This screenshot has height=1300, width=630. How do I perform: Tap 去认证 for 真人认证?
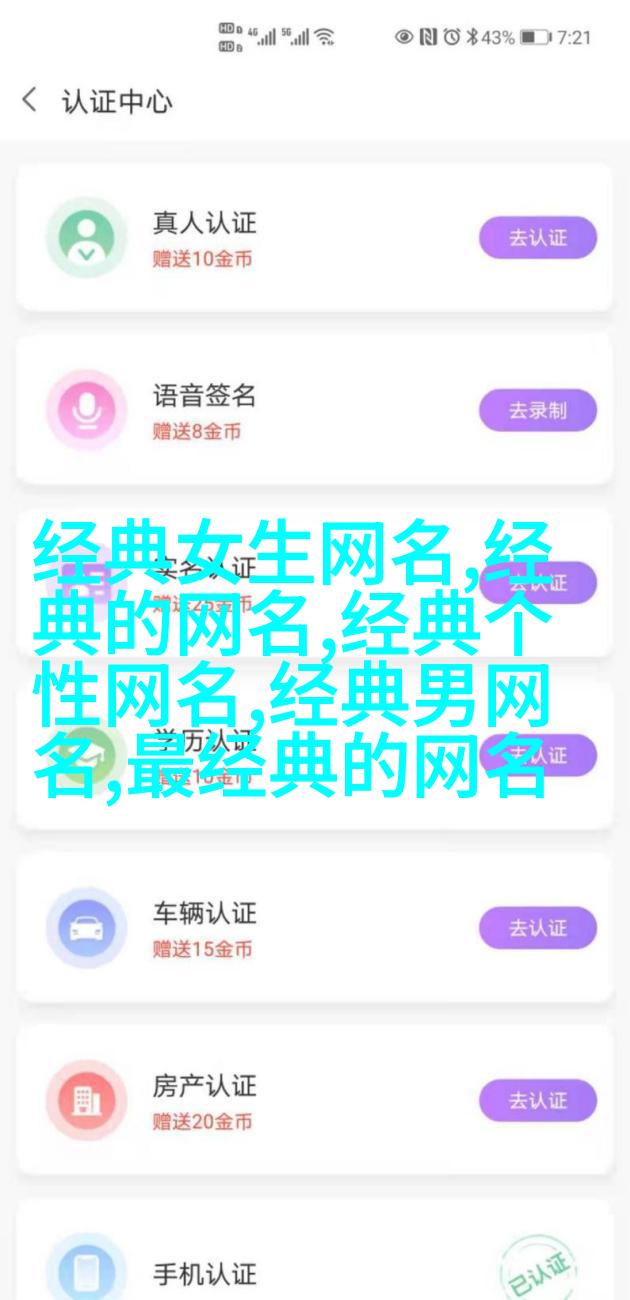click(537, 238)
